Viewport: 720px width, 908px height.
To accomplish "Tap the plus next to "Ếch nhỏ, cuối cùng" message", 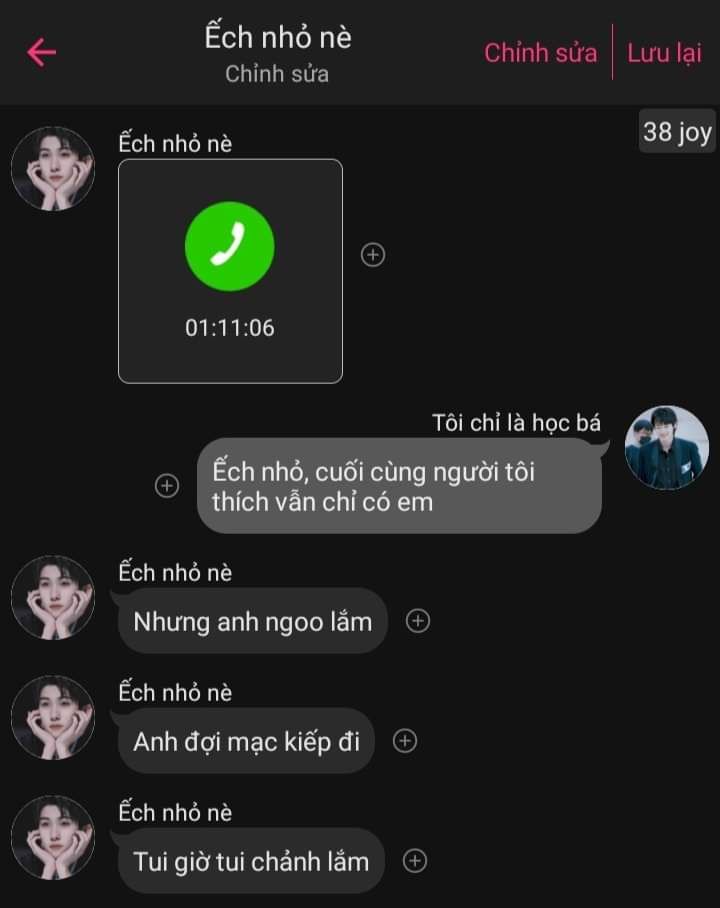I will (x=167, y=486).
